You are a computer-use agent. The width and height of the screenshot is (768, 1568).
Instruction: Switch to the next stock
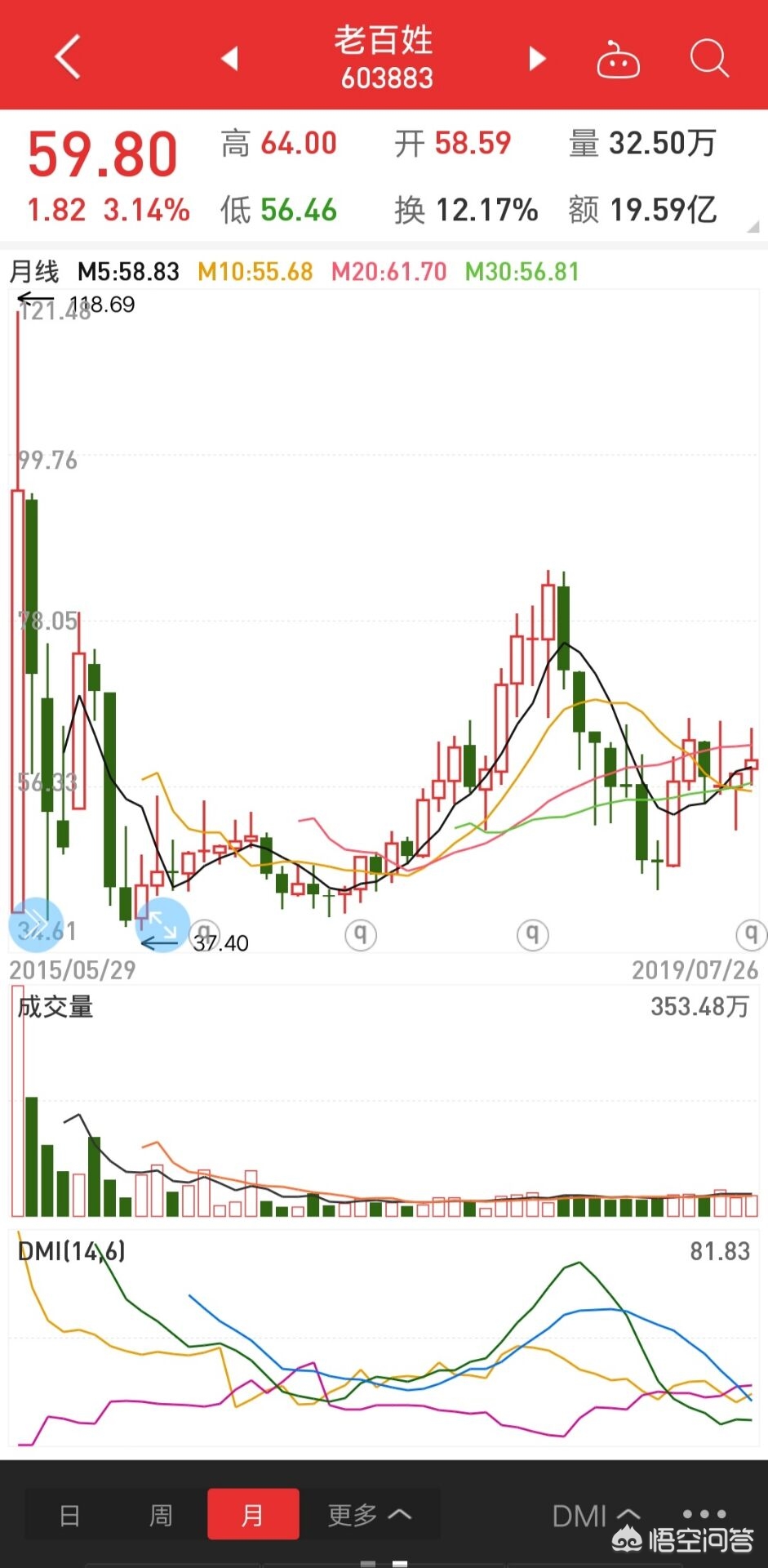(x=536, y=58)
